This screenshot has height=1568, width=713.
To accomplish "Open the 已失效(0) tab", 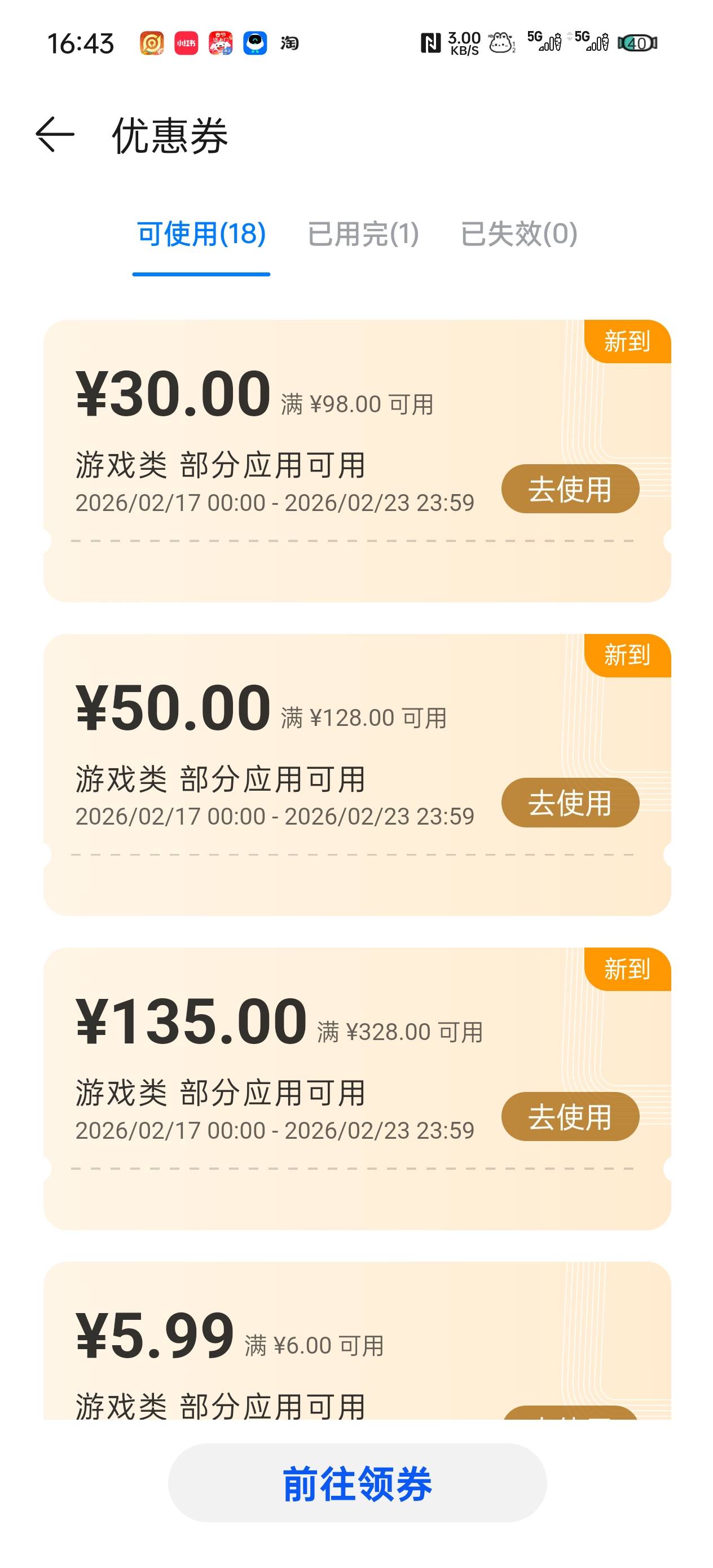I will 519,234.
